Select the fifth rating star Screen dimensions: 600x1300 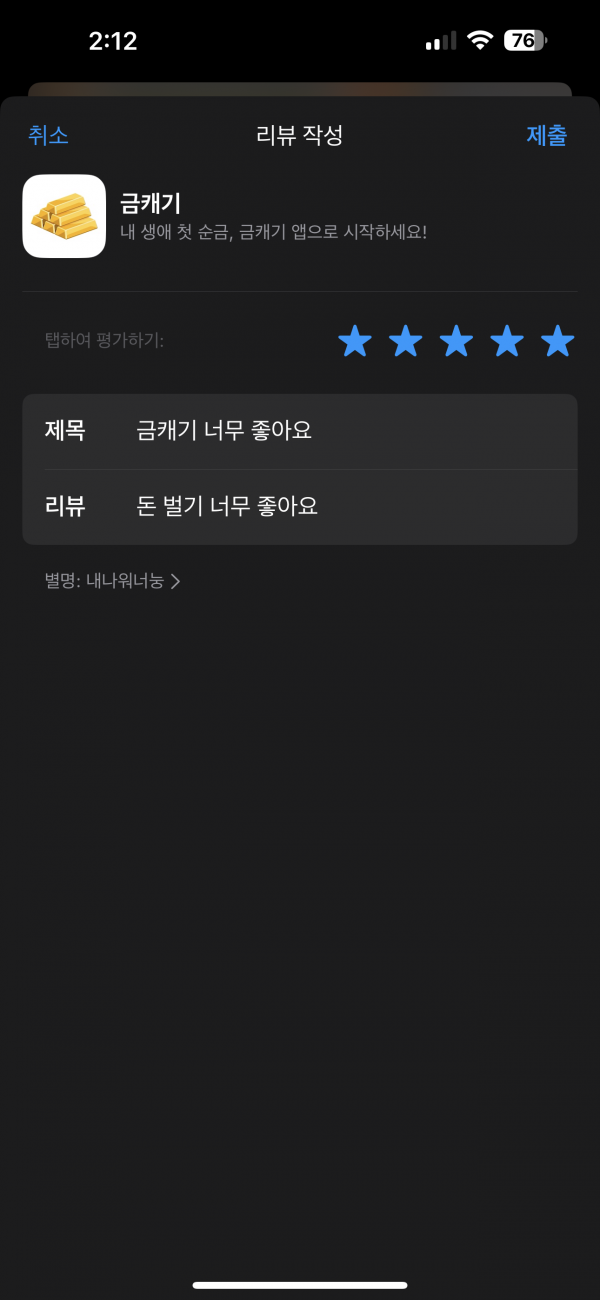point(557,341)
